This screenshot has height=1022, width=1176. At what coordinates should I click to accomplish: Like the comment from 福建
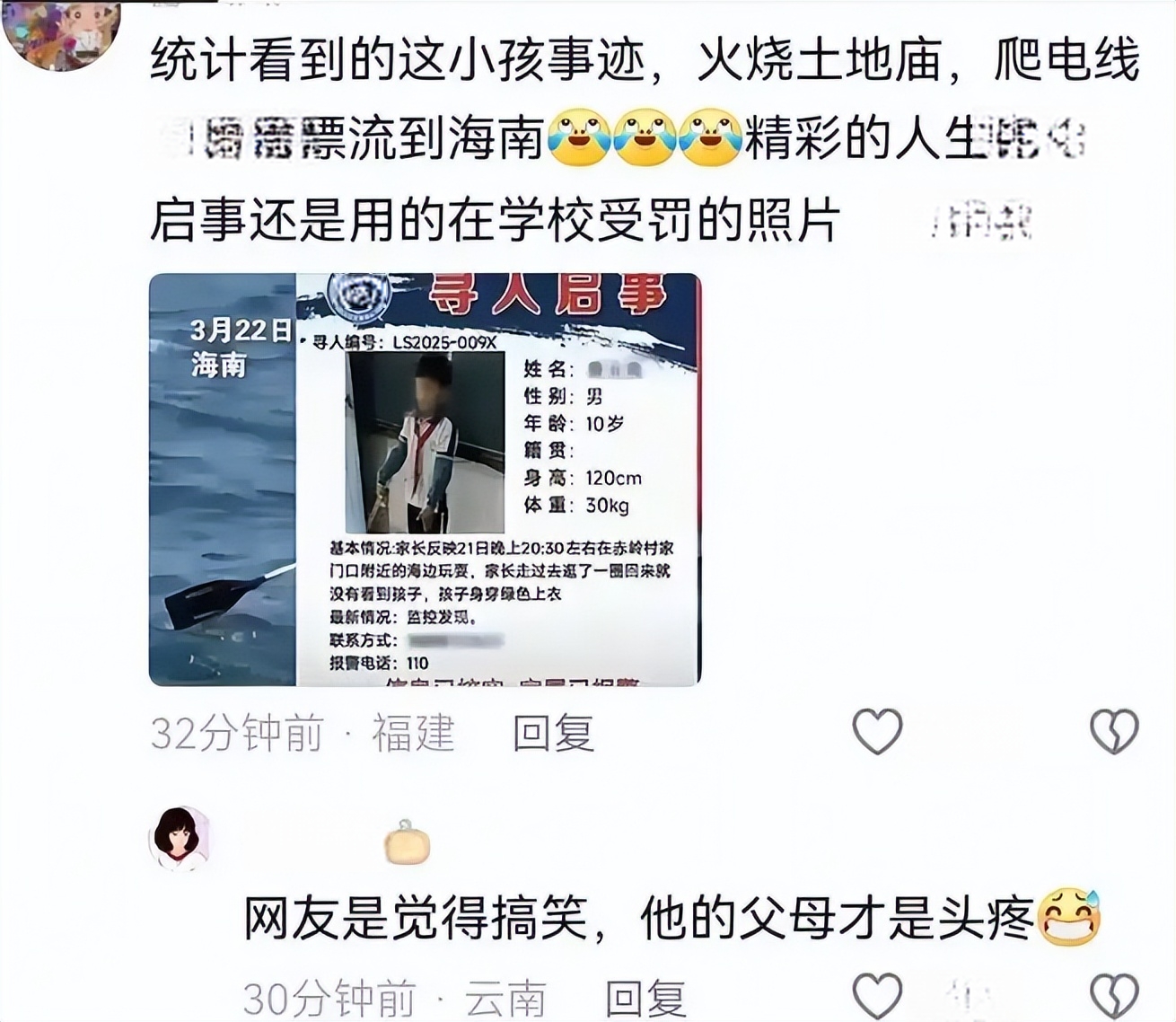[x=876, y=731]
